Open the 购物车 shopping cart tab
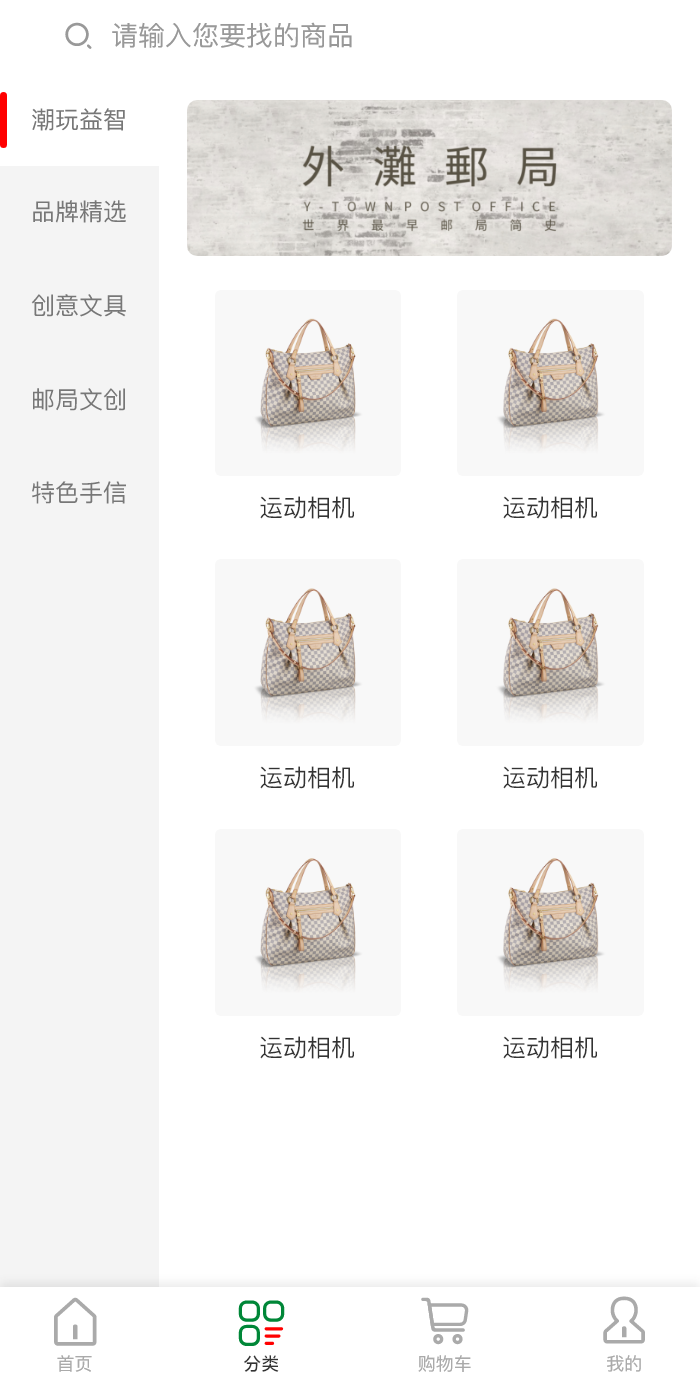The width and height of the screenshot is (700, 1378). pyautogui.click(x=444, y=1335)
